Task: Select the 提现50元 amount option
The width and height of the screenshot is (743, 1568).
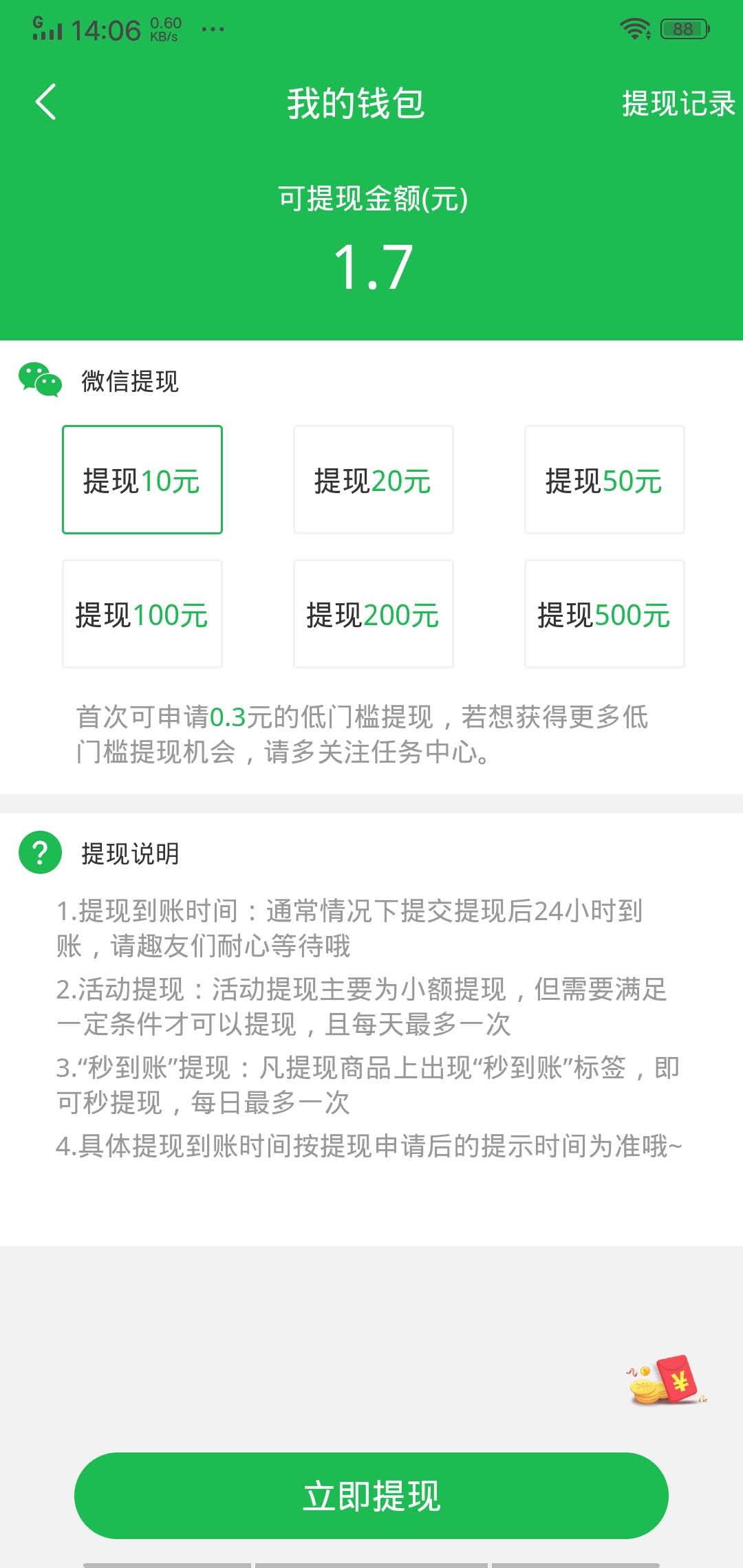Action: [x=604, y=480]
